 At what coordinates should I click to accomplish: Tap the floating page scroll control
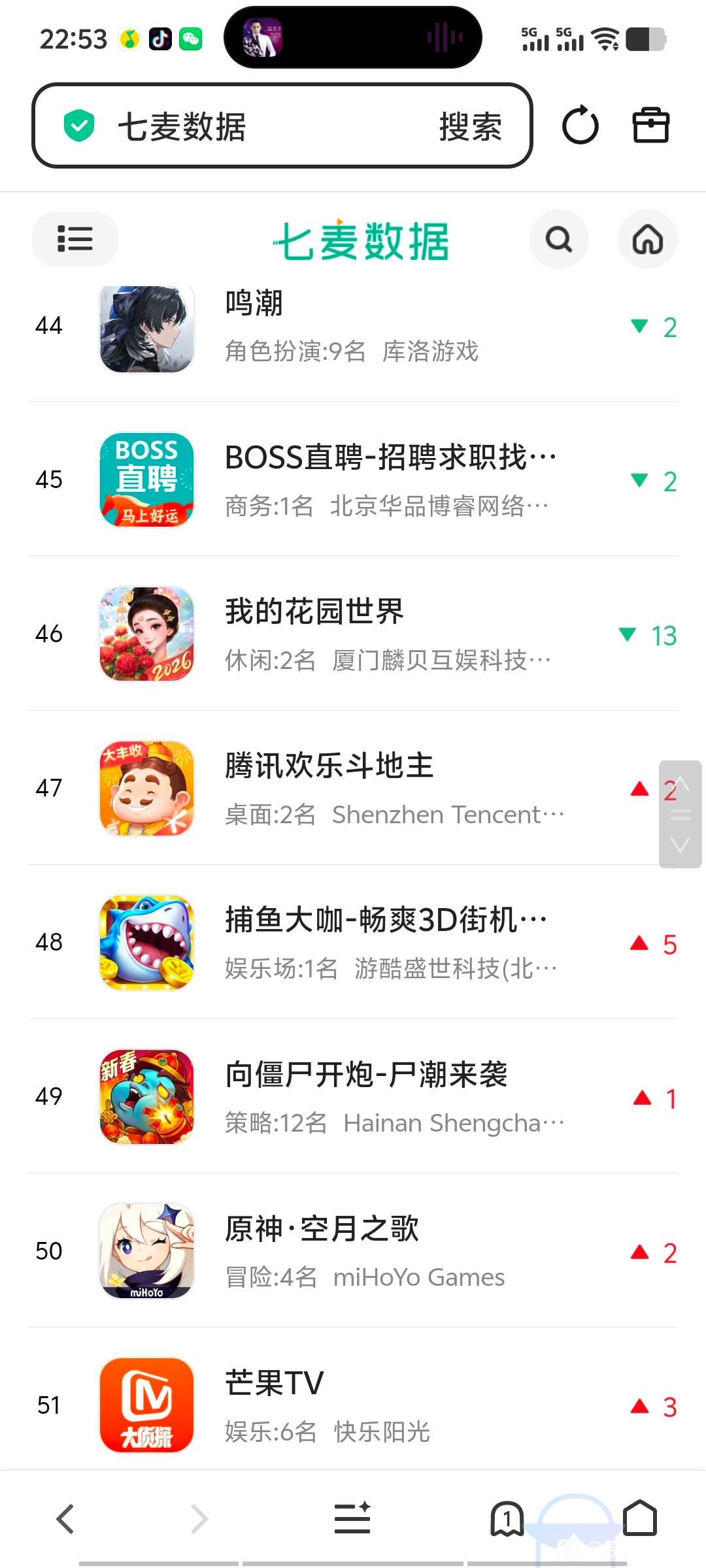680,814
